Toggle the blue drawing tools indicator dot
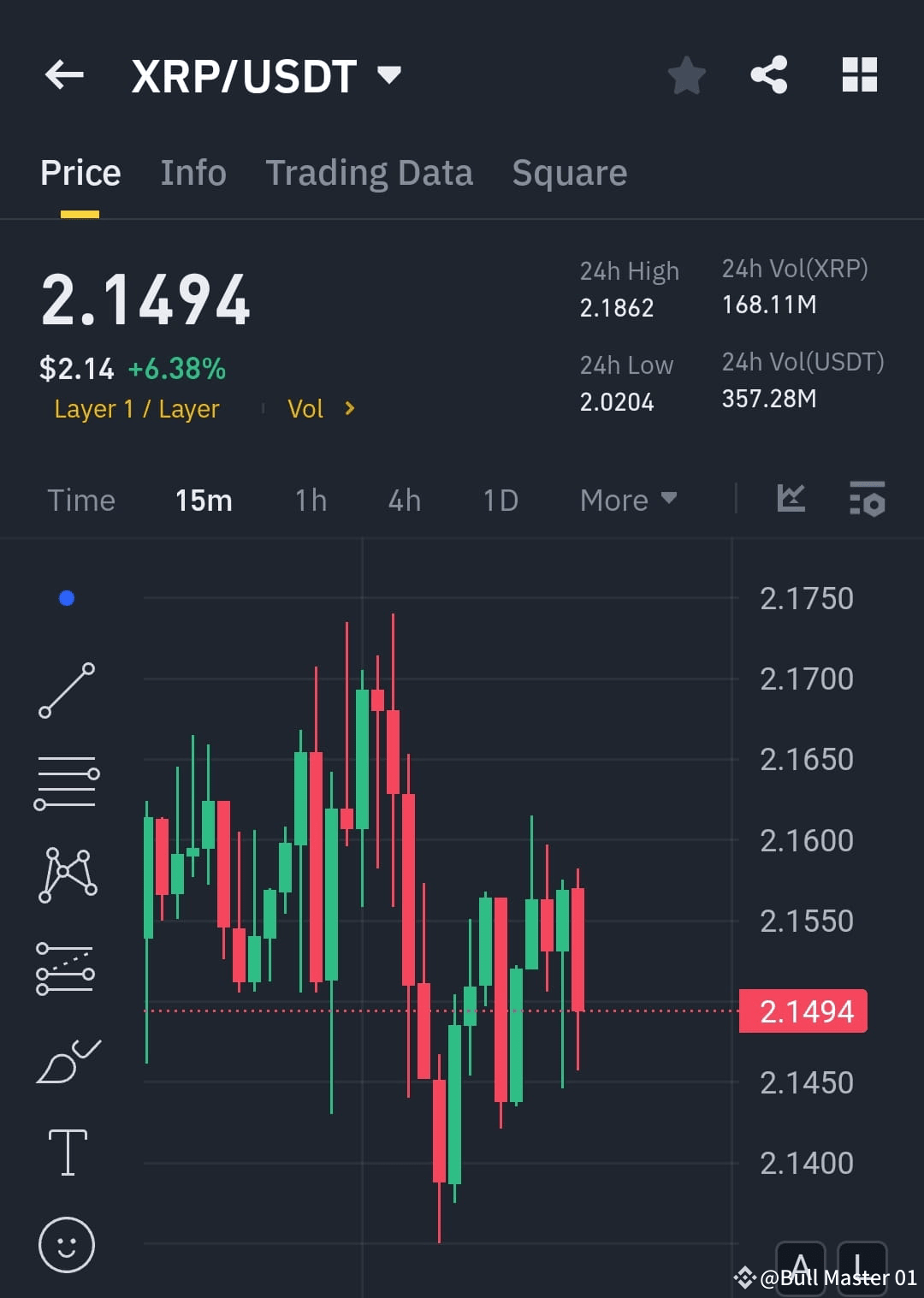Screen dimensions: 924x1298 [67, 598]
